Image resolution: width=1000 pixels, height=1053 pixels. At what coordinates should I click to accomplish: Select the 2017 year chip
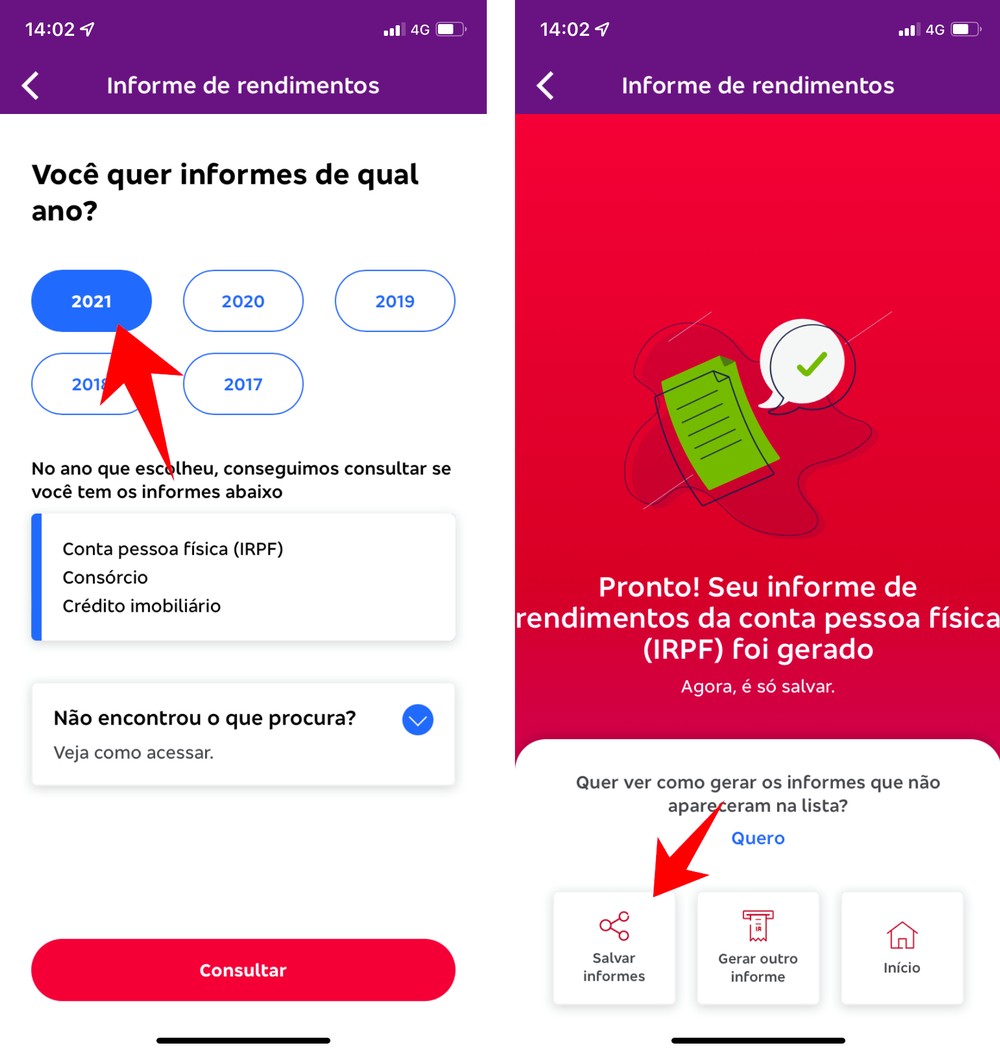click(243, 384)
